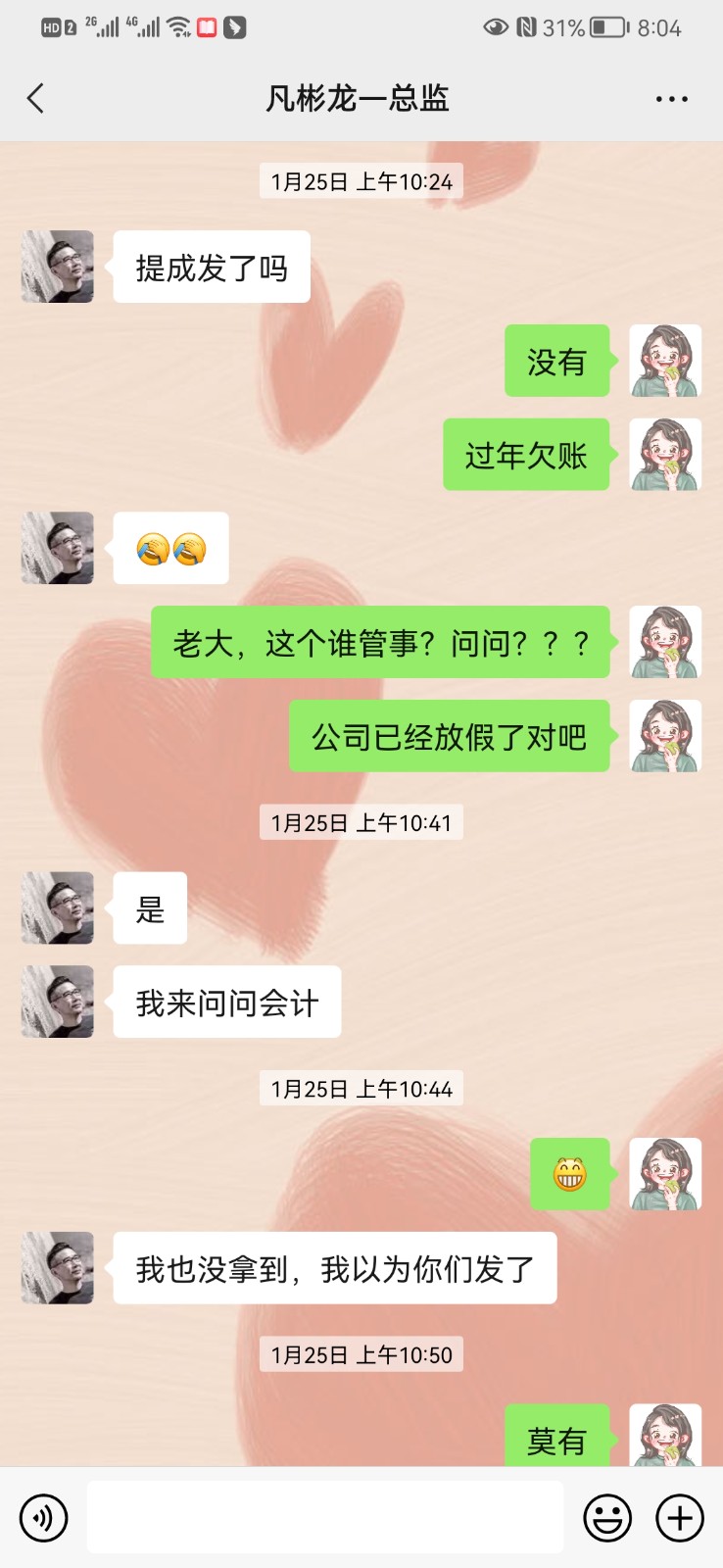Open contact avatar beside 提成发了吗

(58, 267)
